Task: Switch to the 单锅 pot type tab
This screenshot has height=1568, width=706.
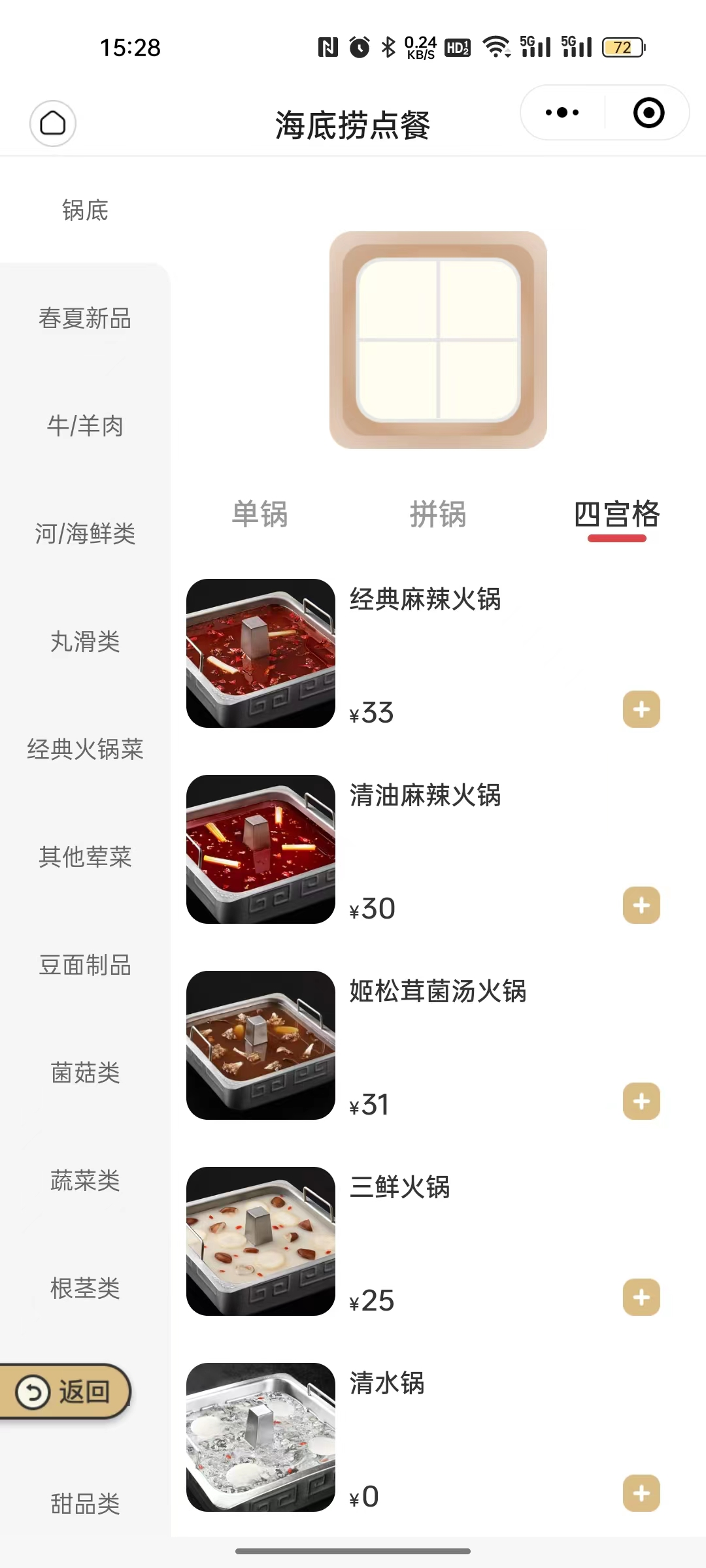Action: pyautogui.click(x=260, y=514)
